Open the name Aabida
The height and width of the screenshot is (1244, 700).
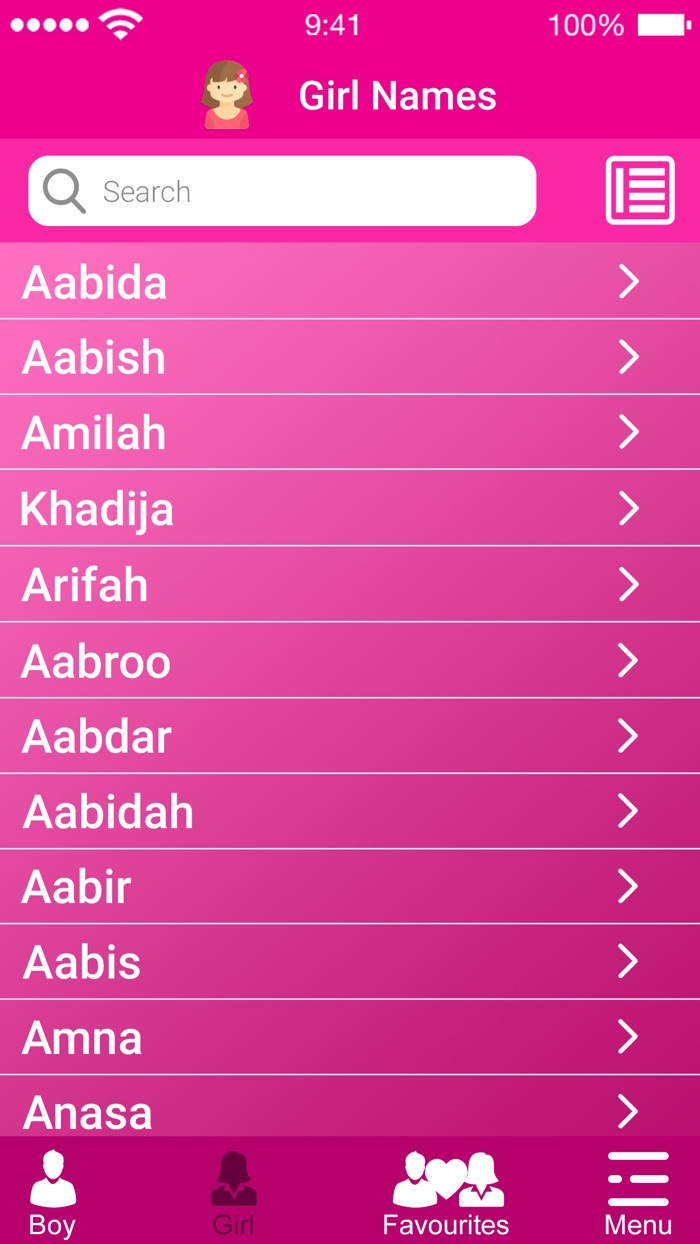point(350,283)
